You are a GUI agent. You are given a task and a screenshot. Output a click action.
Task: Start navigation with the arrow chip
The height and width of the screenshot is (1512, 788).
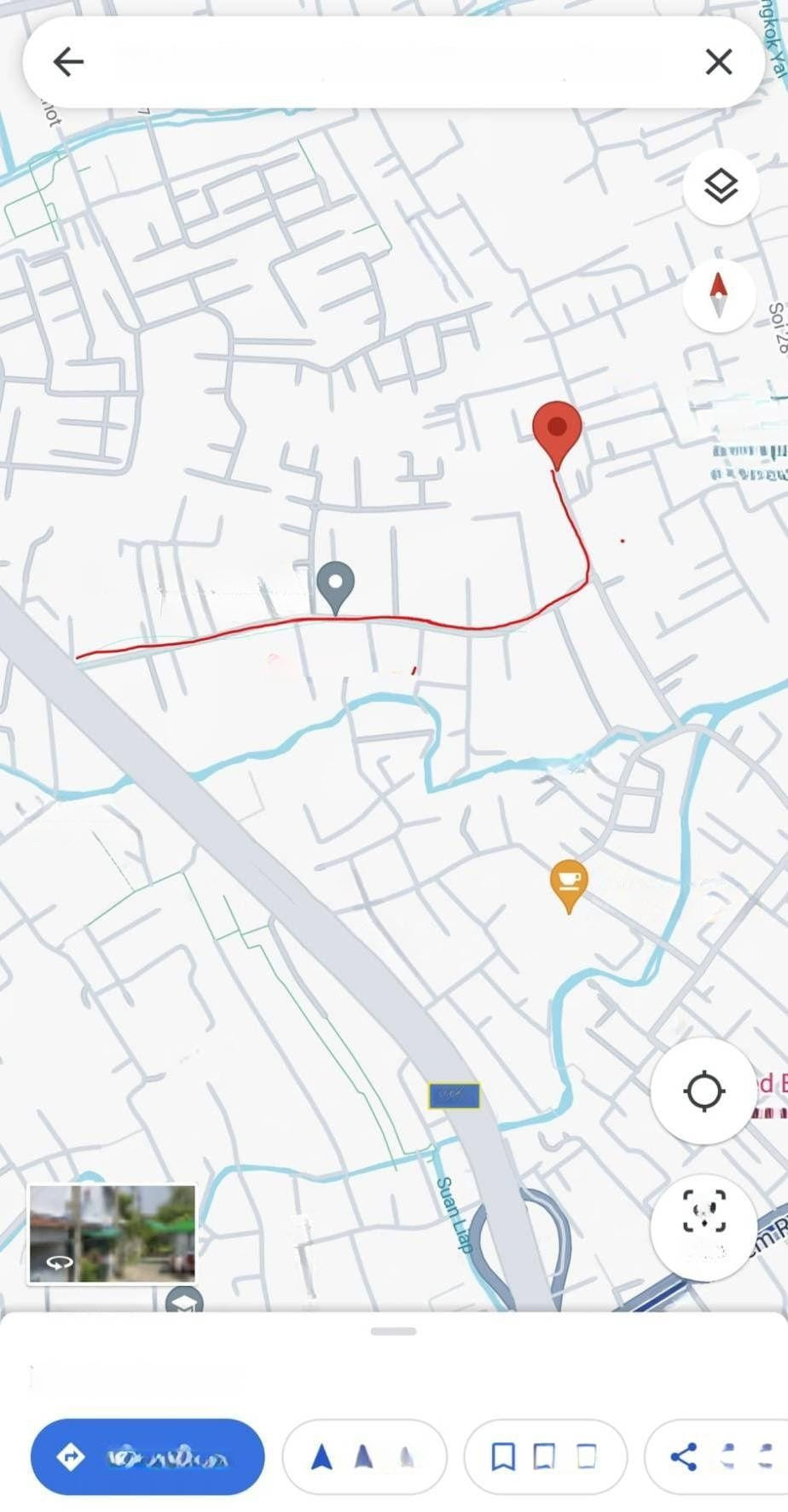[364, 1457]
